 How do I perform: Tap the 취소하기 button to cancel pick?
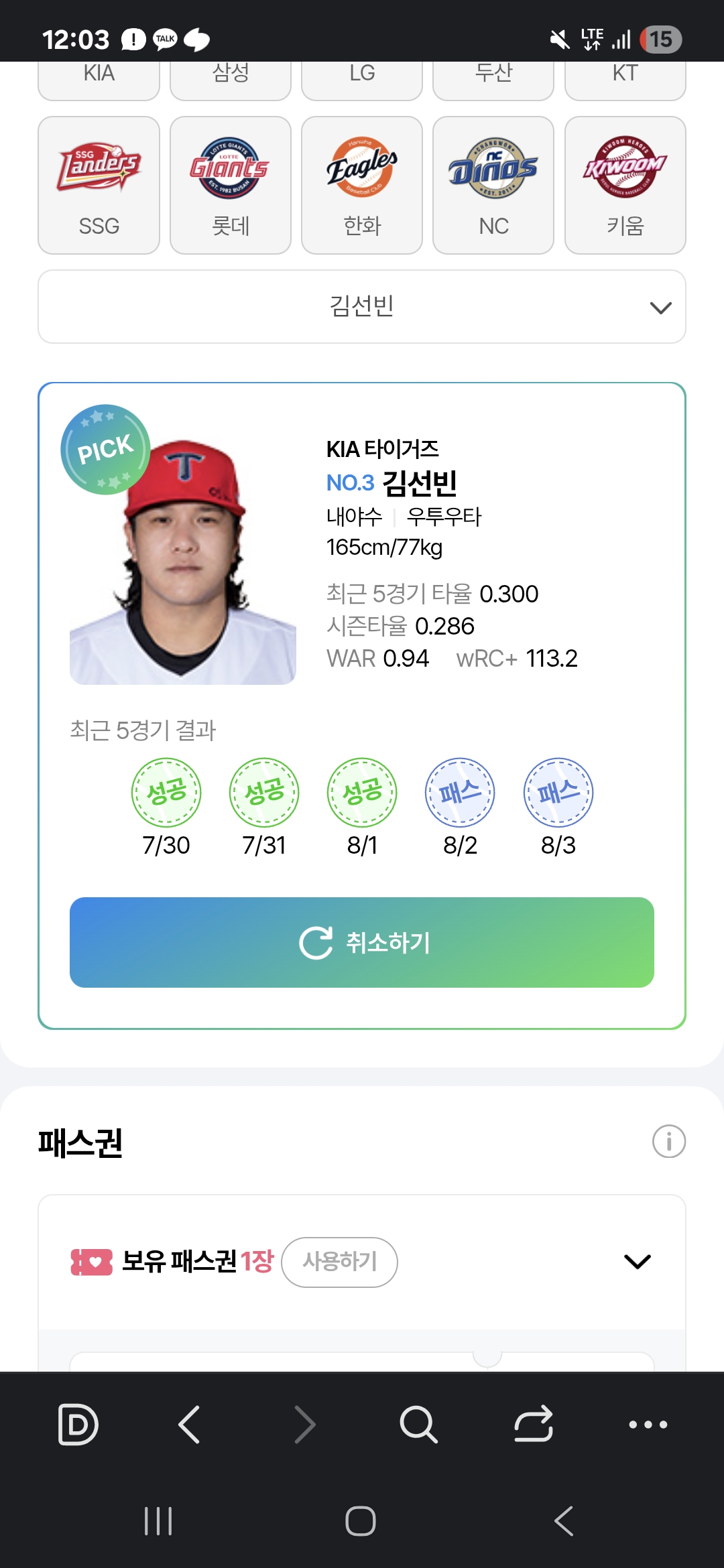click(362, 942)
